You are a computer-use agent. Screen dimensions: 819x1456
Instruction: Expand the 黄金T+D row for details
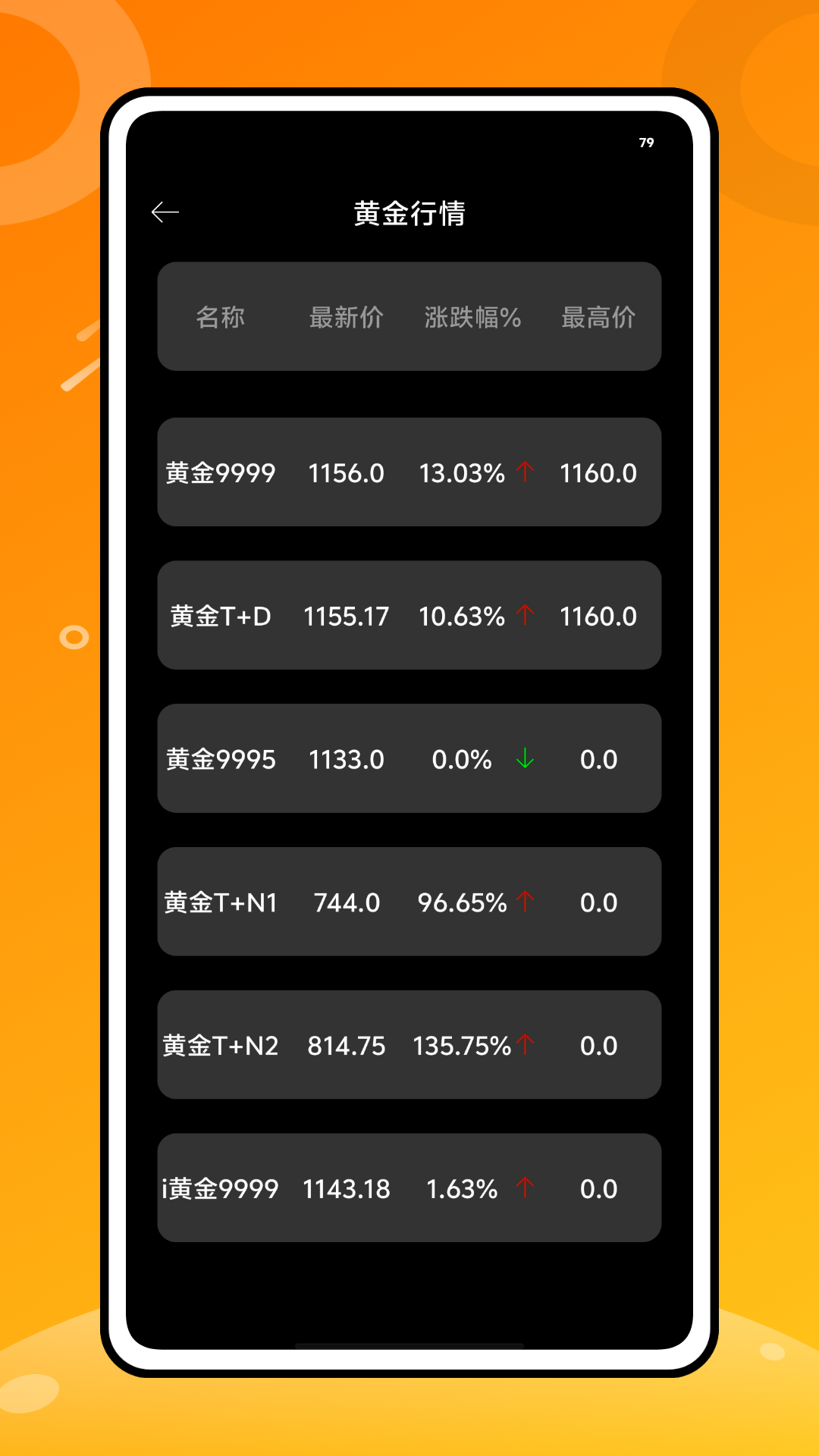[409, 615]
